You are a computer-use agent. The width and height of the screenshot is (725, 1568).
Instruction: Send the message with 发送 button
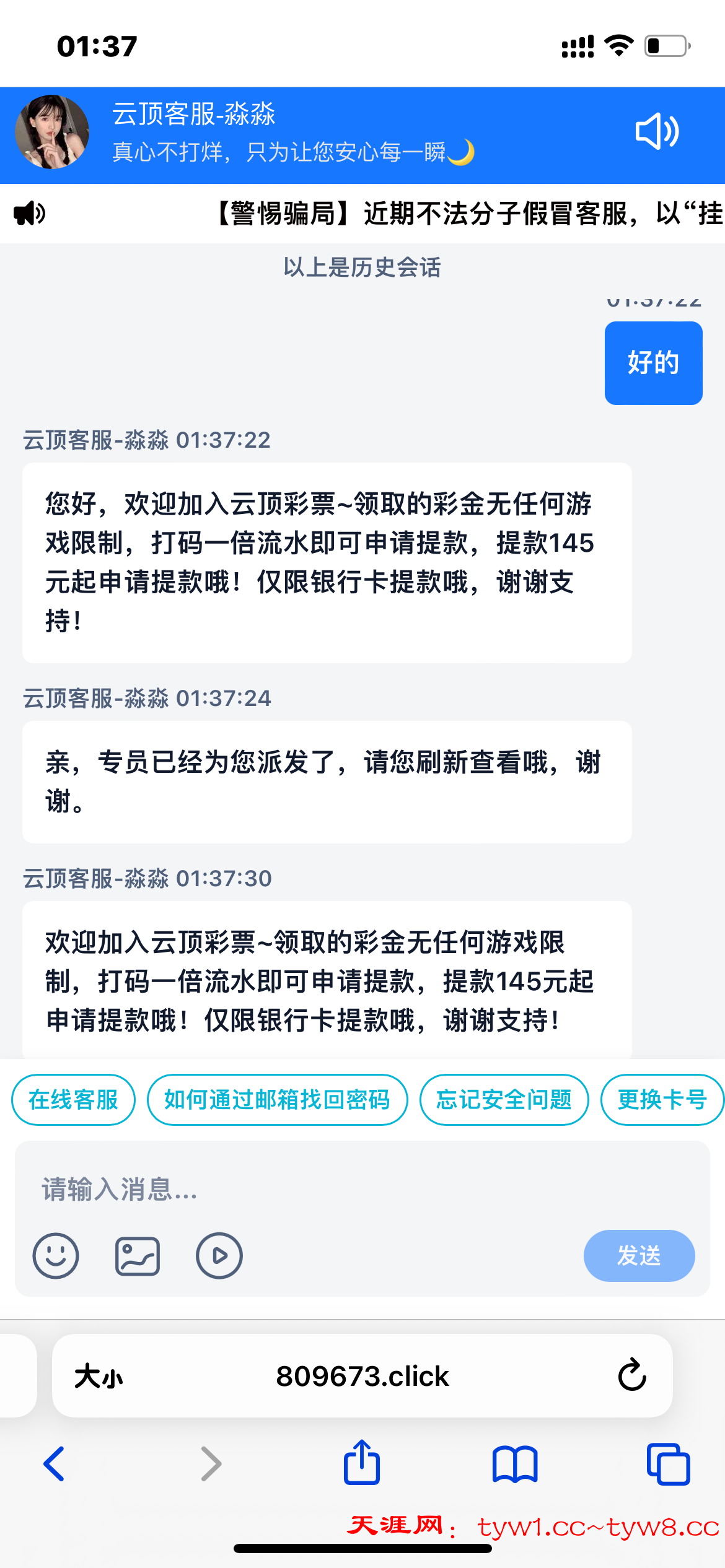pyautogui.click(x=639, y=1256)
